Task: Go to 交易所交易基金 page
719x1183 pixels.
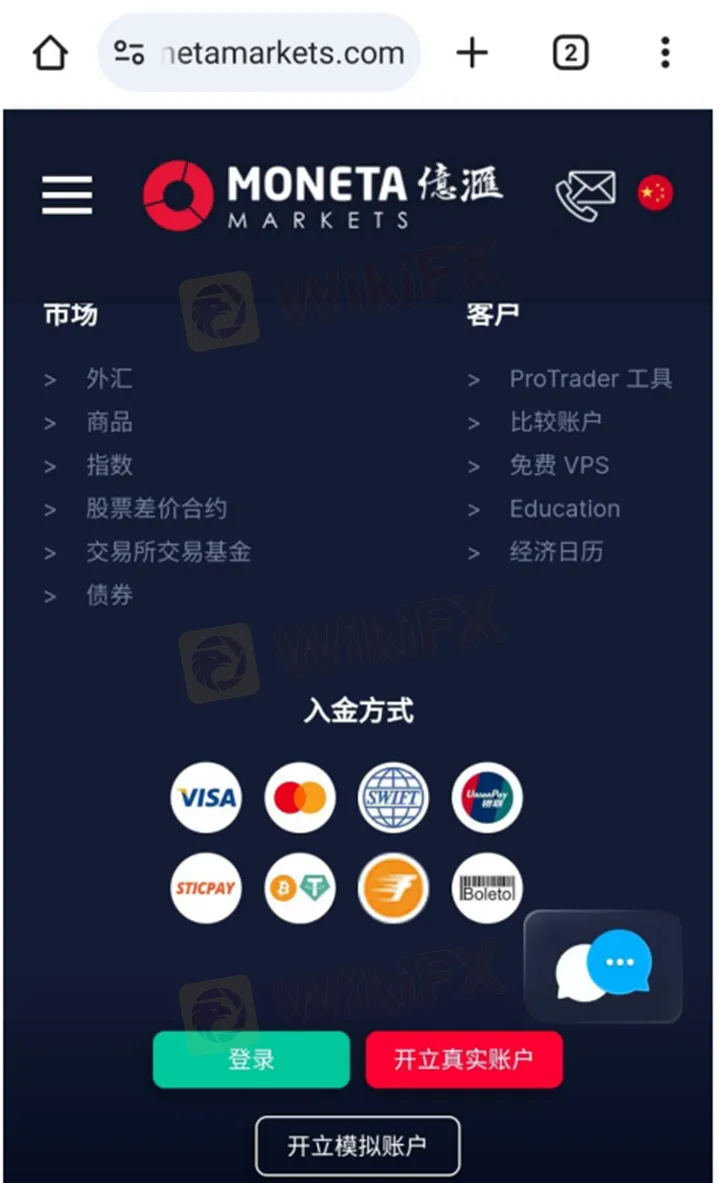Action: pos(168,551)
